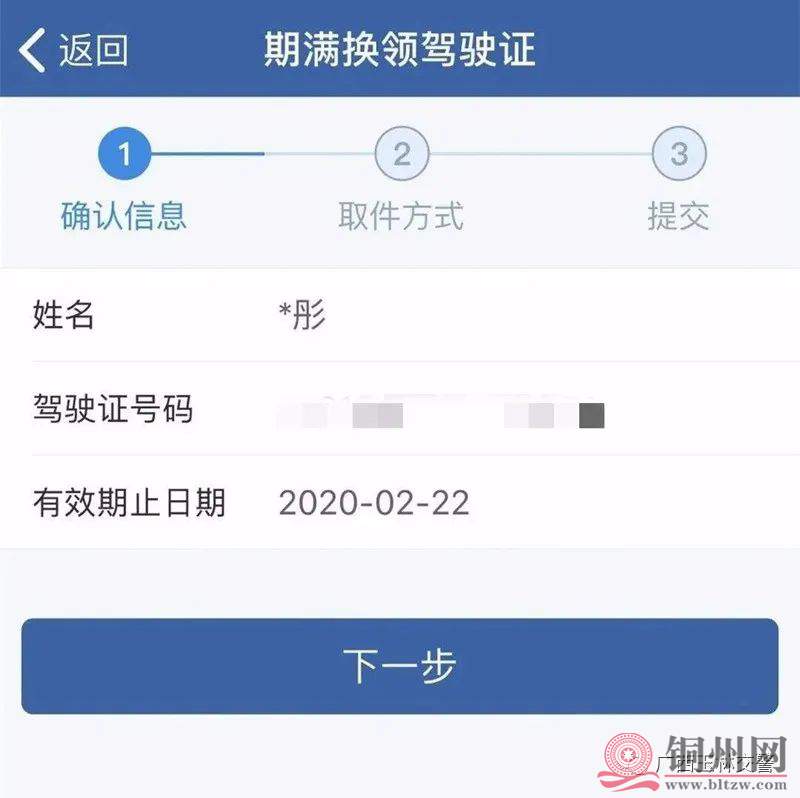Tap 下一步 to proceed
This screenshot has height=798, width=800.
point(400,666)
